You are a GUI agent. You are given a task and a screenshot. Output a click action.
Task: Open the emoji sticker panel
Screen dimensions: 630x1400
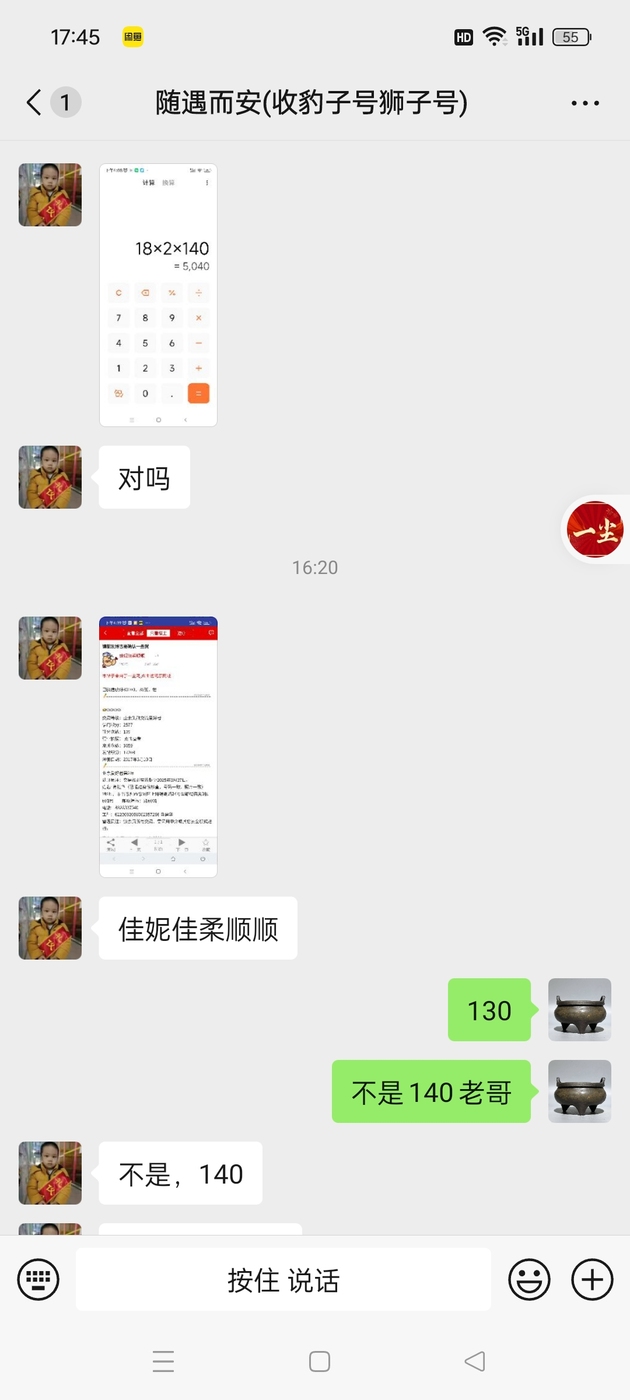(530, 1279)
